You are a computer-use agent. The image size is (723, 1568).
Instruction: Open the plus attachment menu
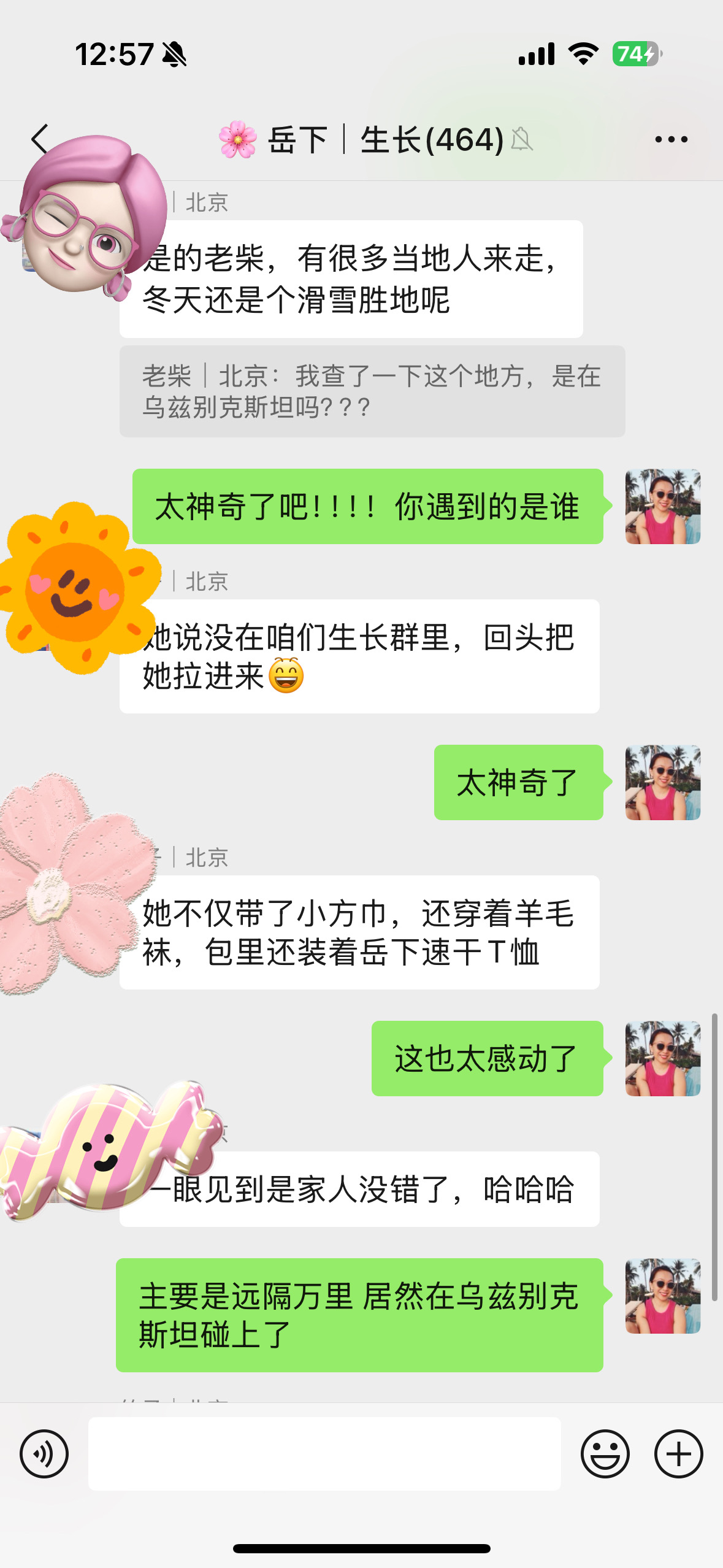[x=678, y=1454]
